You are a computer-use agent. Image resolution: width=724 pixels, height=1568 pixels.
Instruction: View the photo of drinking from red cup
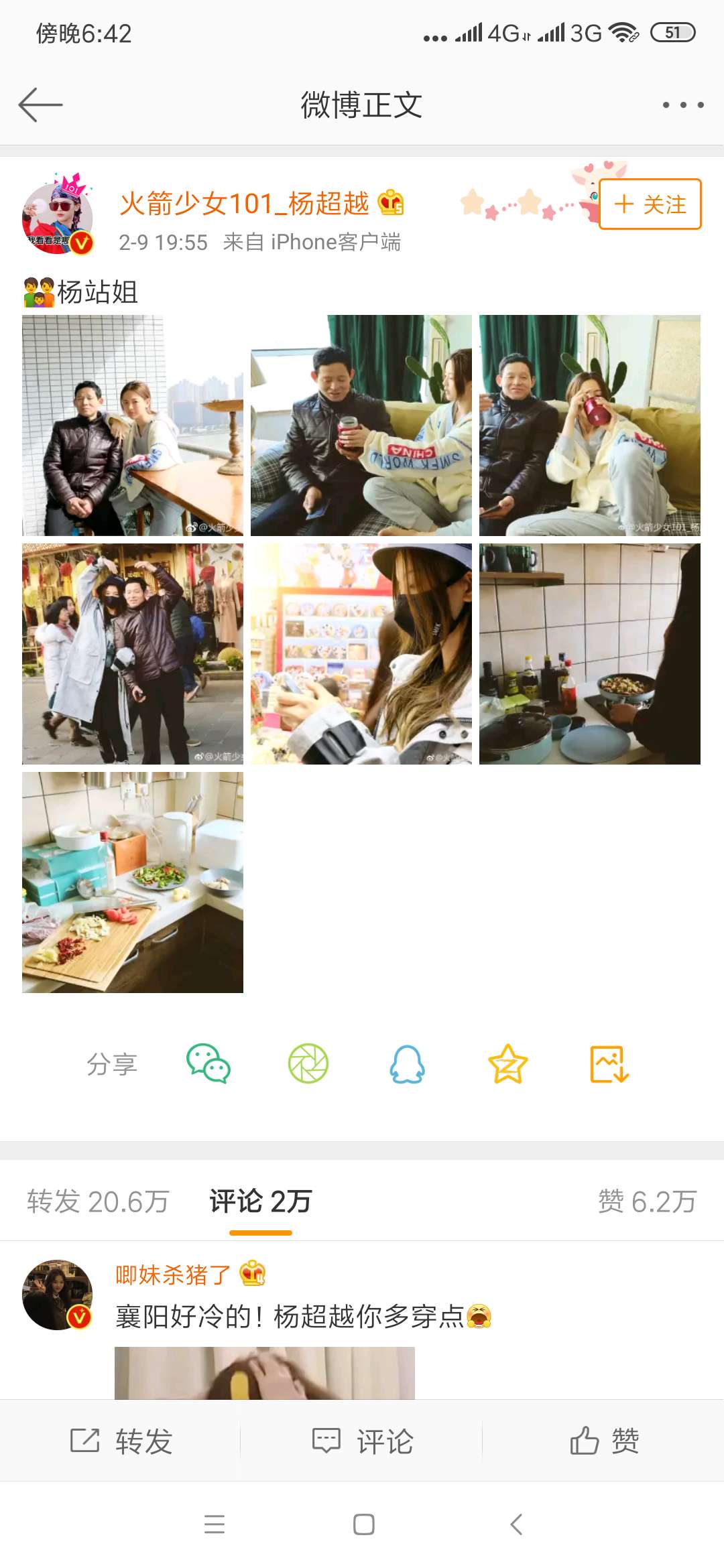[x=589, y=426]
